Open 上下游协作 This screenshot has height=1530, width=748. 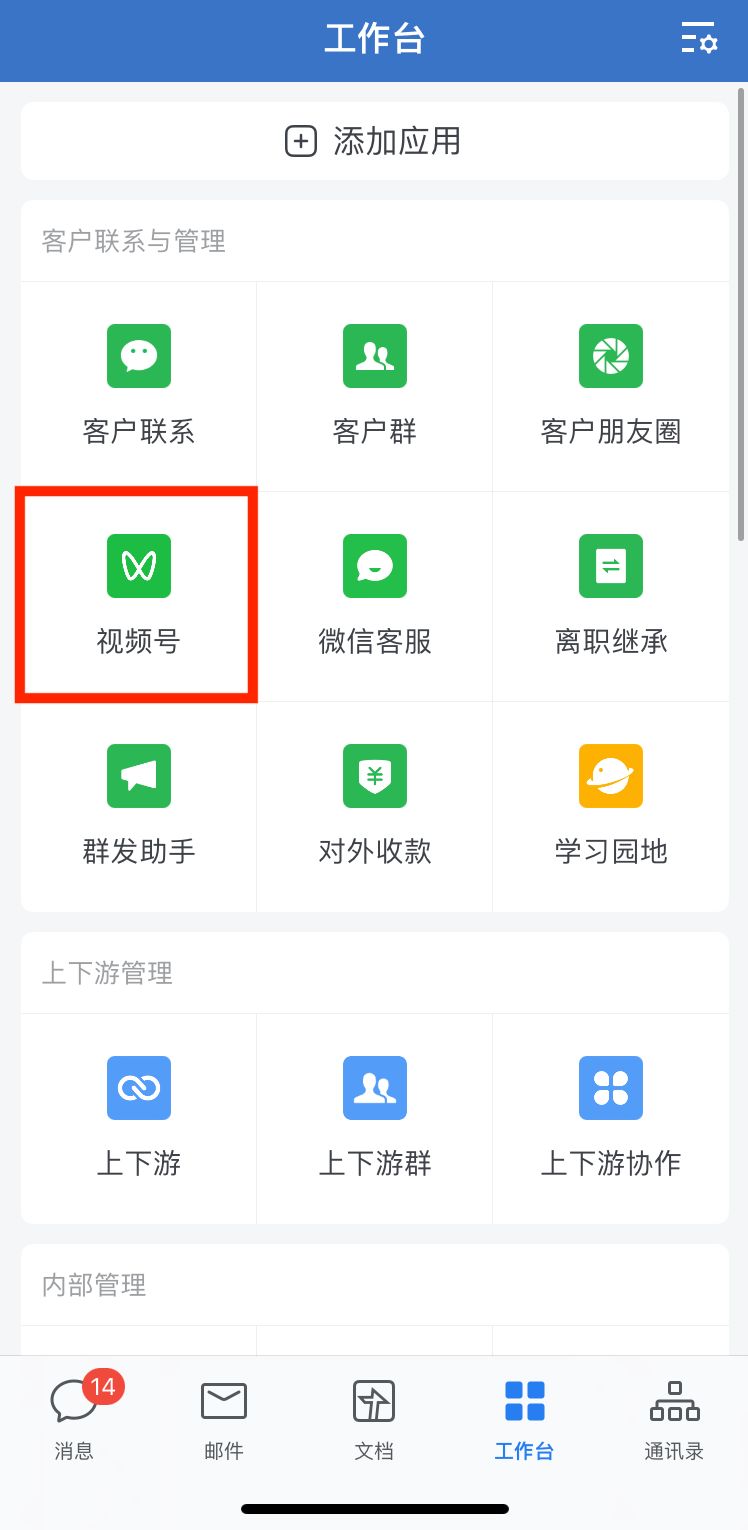(611, 1117)
